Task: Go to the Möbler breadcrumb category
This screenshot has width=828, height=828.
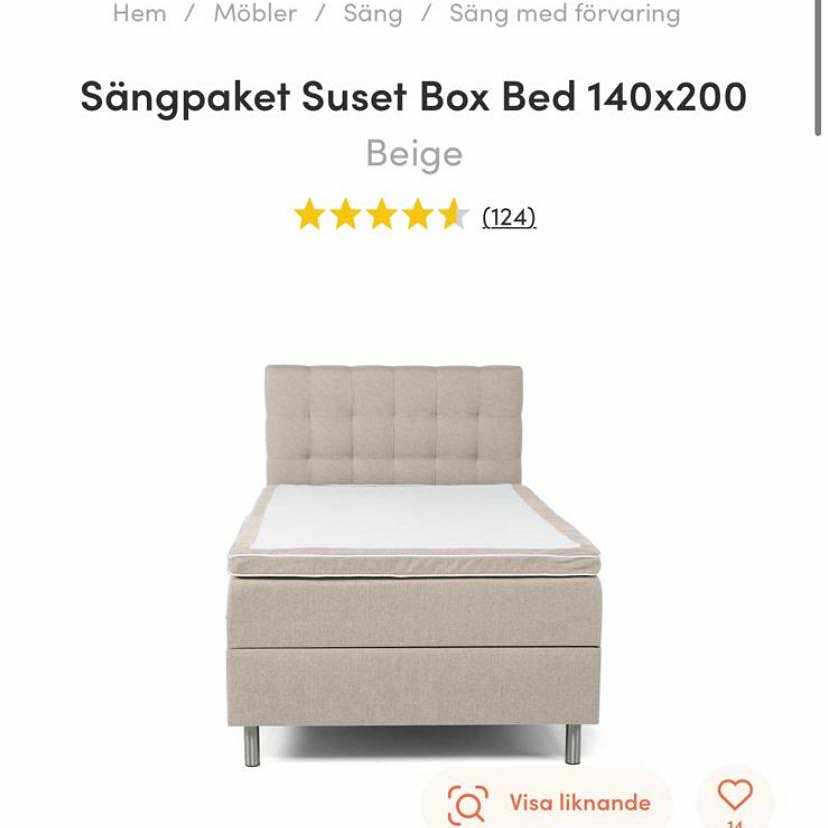Action: 255,14
